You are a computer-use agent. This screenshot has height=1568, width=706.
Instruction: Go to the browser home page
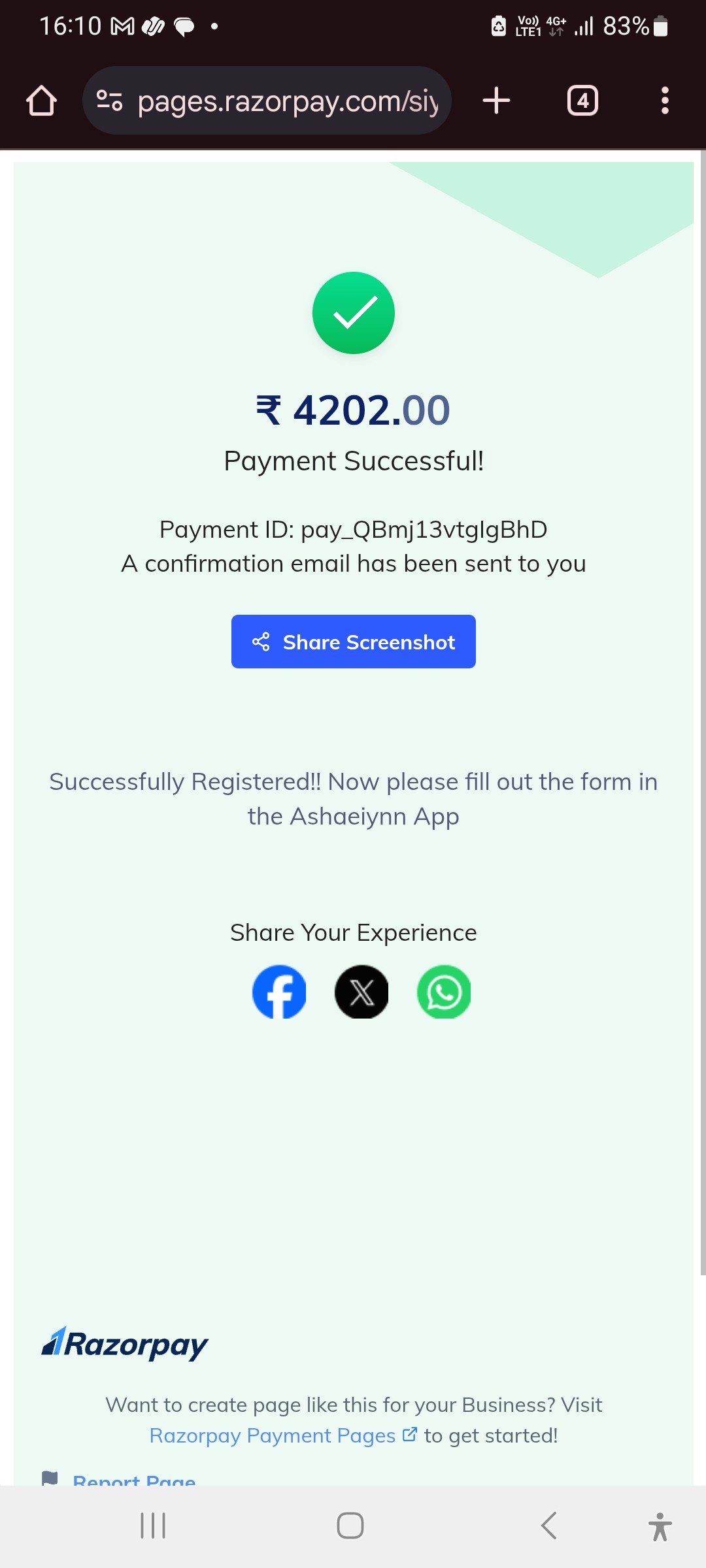click(41, 101)
